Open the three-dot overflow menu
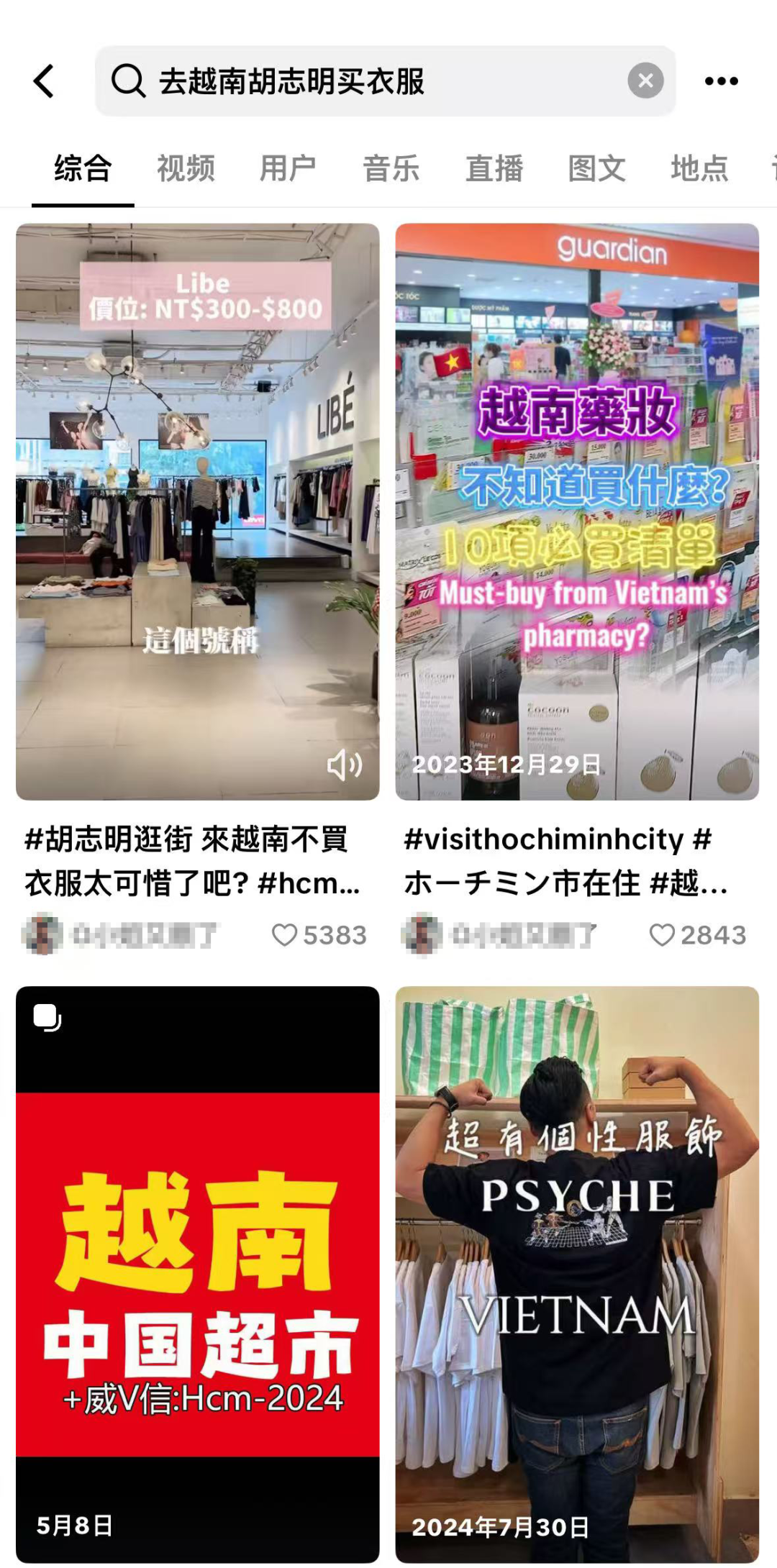This screenshot has height=1568, width=777. [721, 81]
